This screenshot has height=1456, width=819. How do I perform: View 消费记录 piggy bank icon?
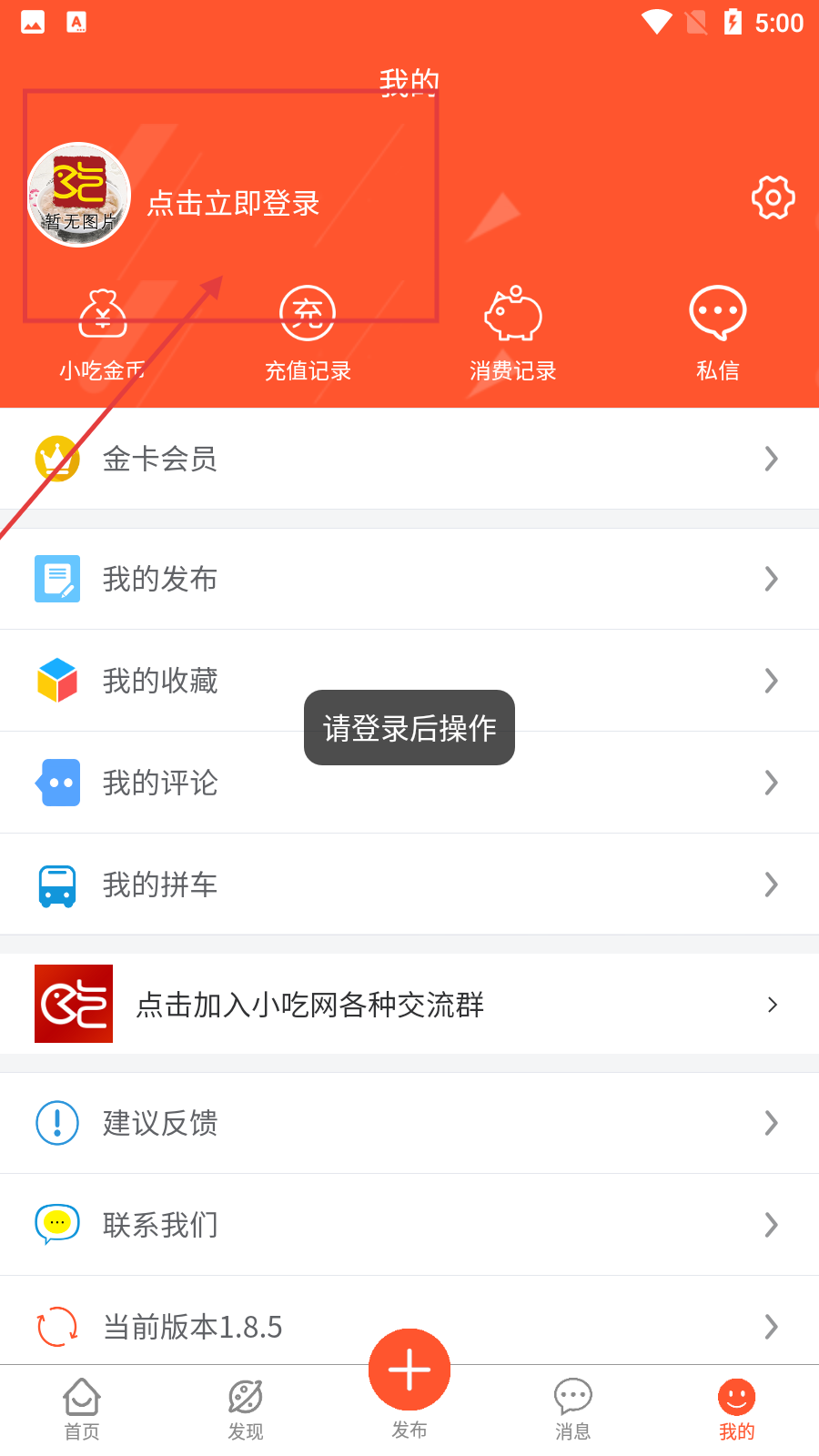point(512,314)
